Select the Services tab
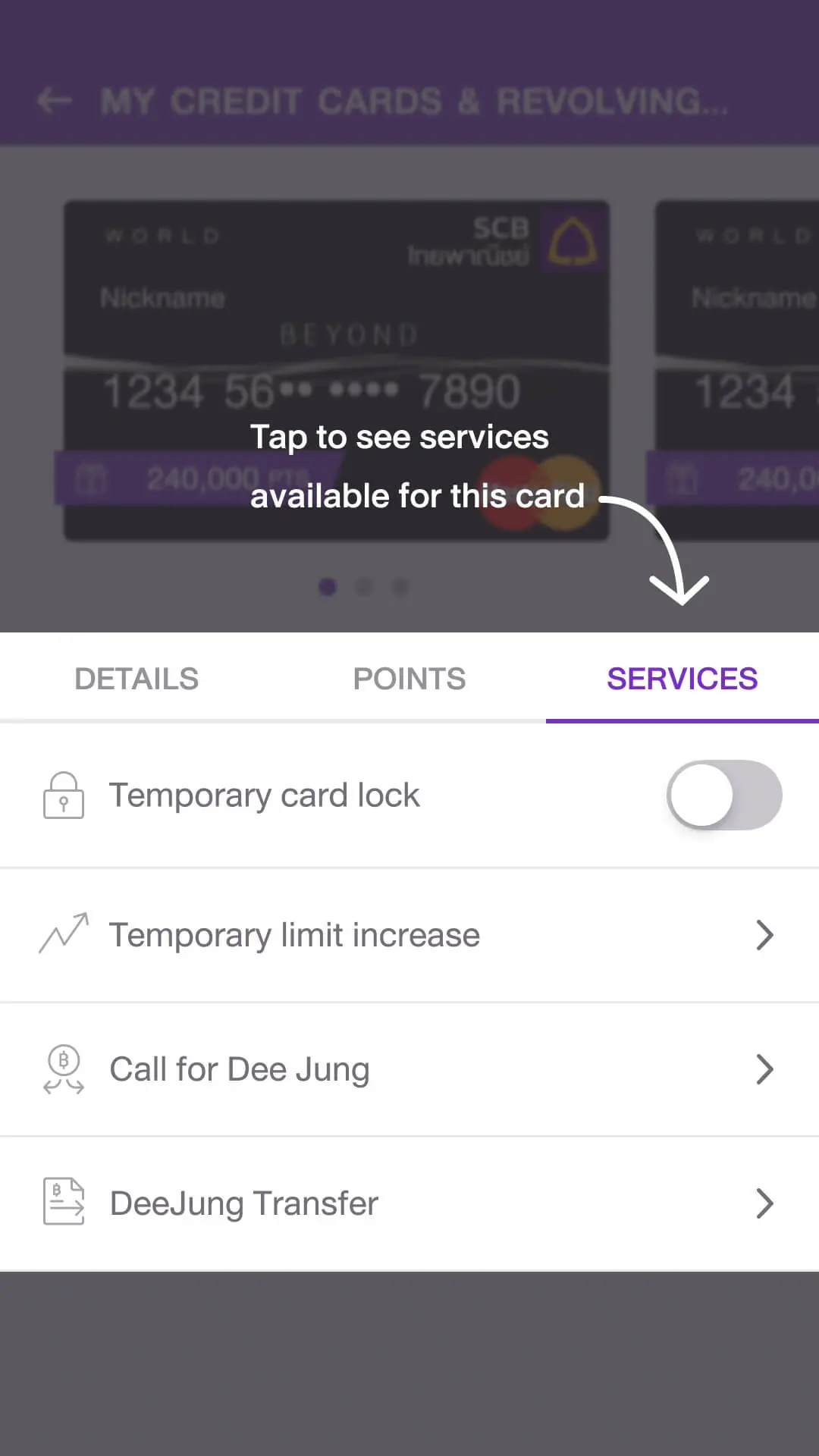 coord(682,679)
